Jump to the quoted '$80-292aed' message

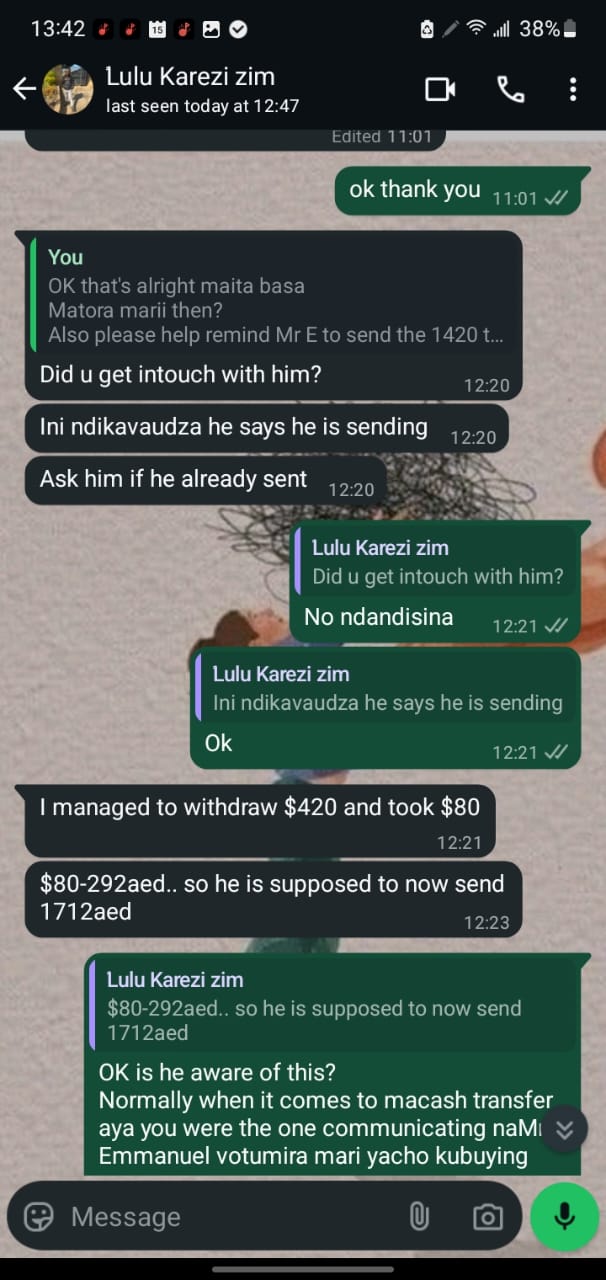point(332,1006)
